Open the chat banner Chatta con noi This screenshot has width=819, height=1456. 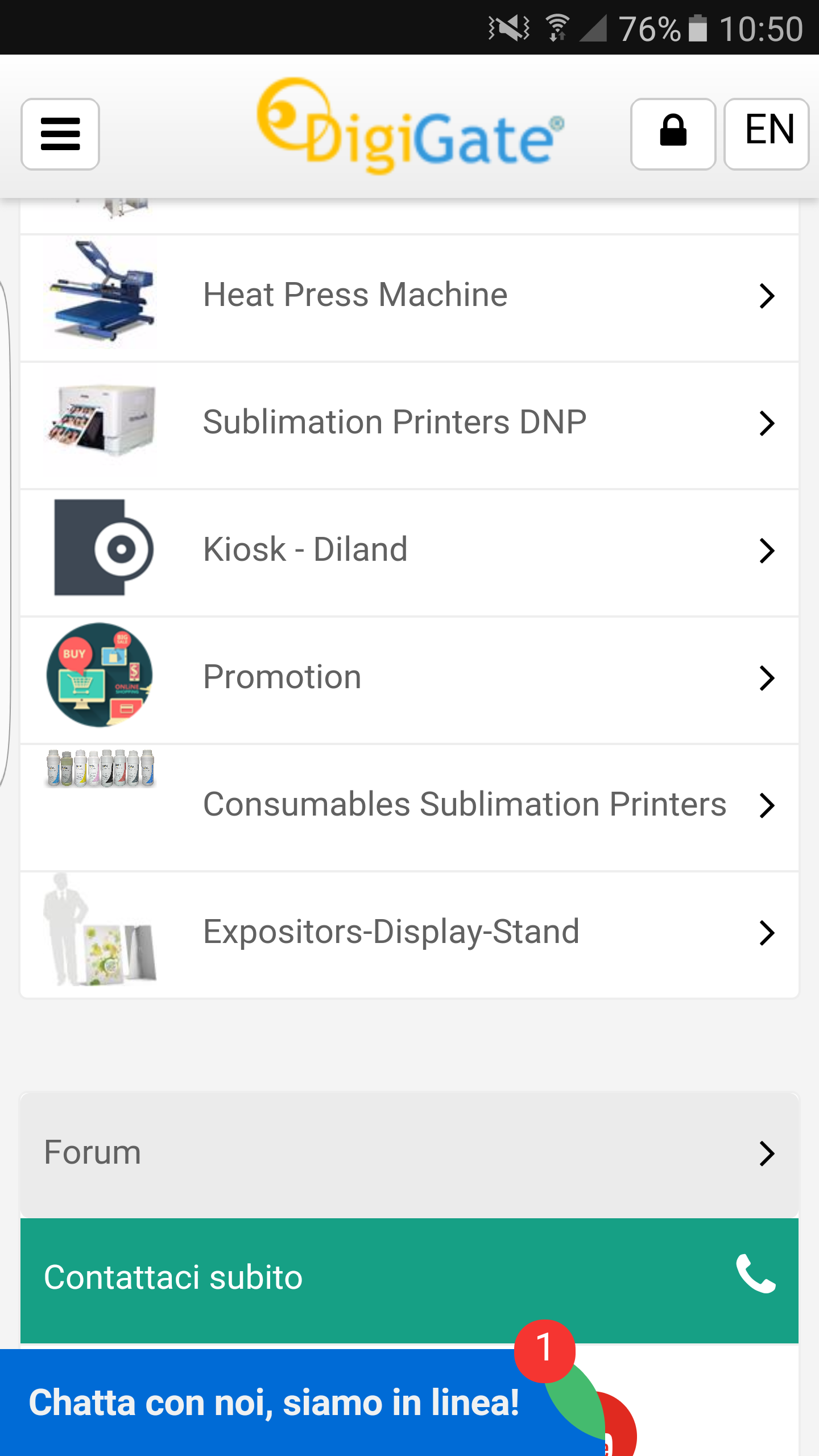pyautogui.click(x=273, y=1403)
